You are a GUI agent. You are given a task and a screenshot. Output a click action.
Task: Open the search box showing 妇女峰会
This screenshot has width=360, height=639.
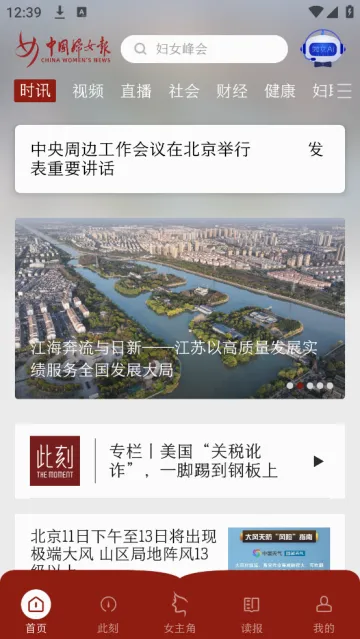tap(204, 49)
